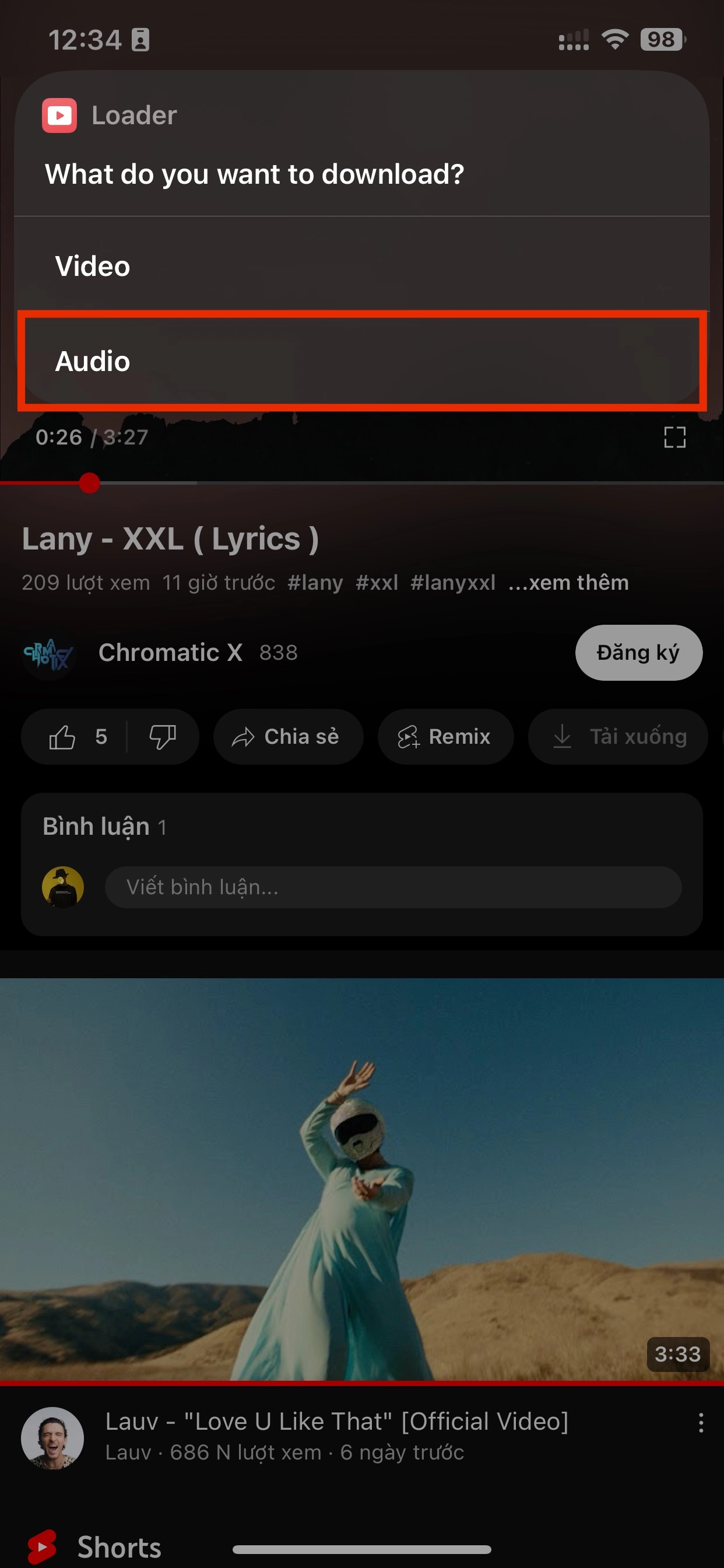
Task: Open sharing via the Chia sẻ icon
Action: [245, 737]
